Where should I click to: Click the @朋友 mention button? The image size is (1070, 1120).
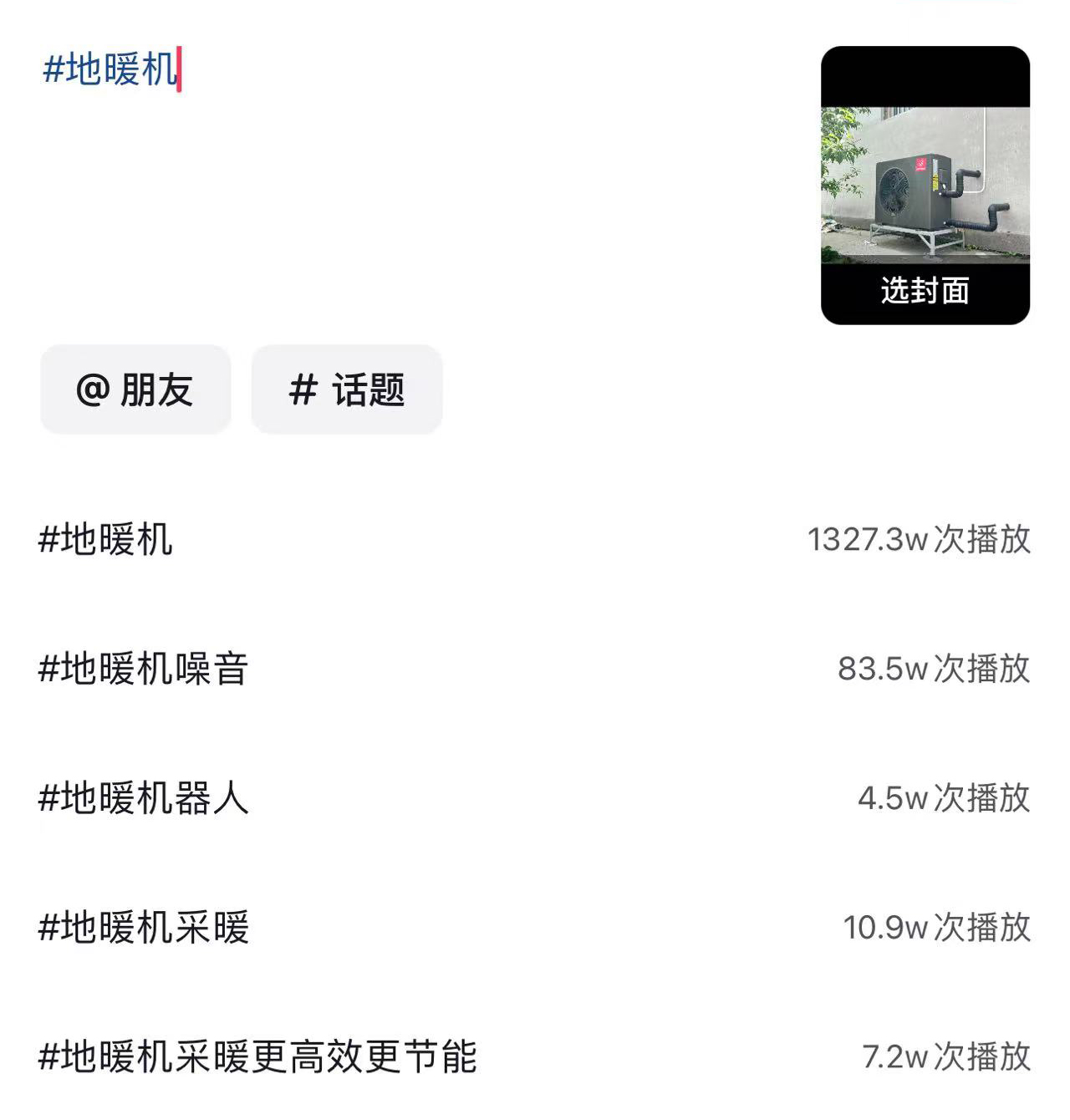pos(134,390)
